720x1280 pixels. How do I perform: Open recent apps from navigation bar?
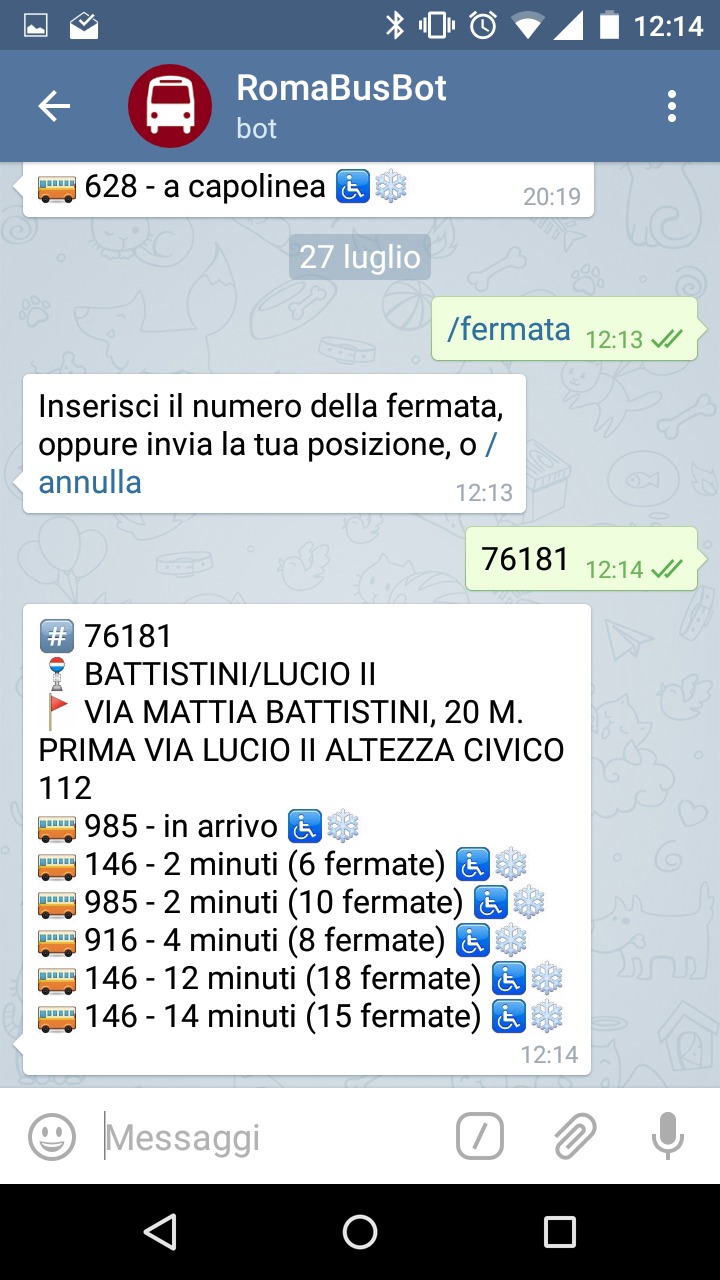point(560,1232)
